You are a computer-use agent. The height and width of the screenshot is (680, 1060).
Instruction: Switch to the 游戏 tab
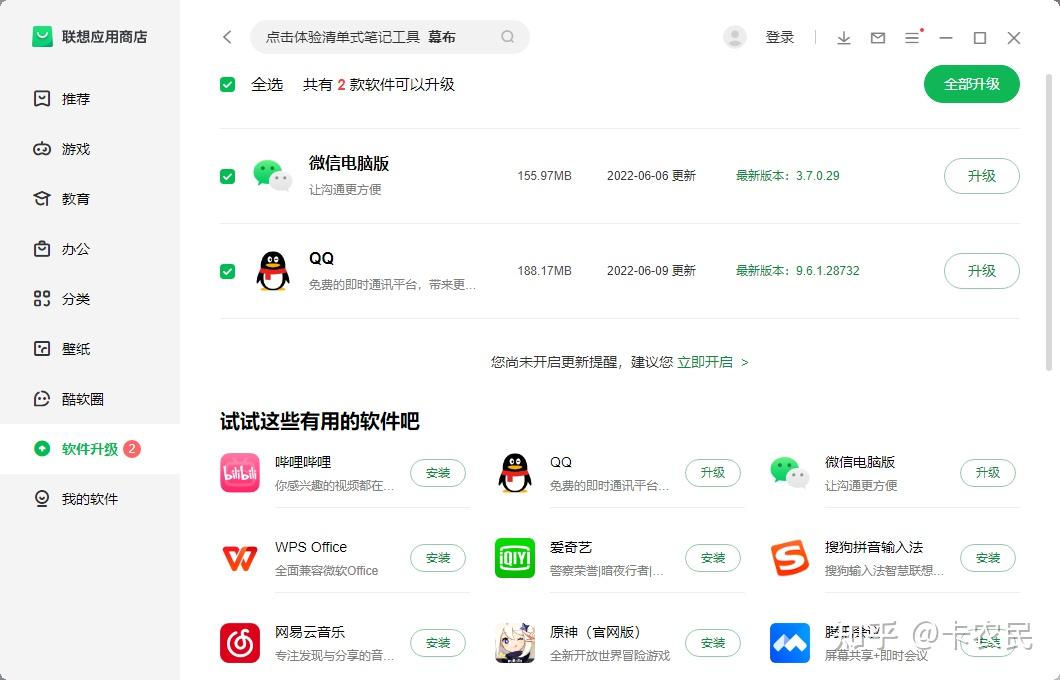[x=76, y=149]
